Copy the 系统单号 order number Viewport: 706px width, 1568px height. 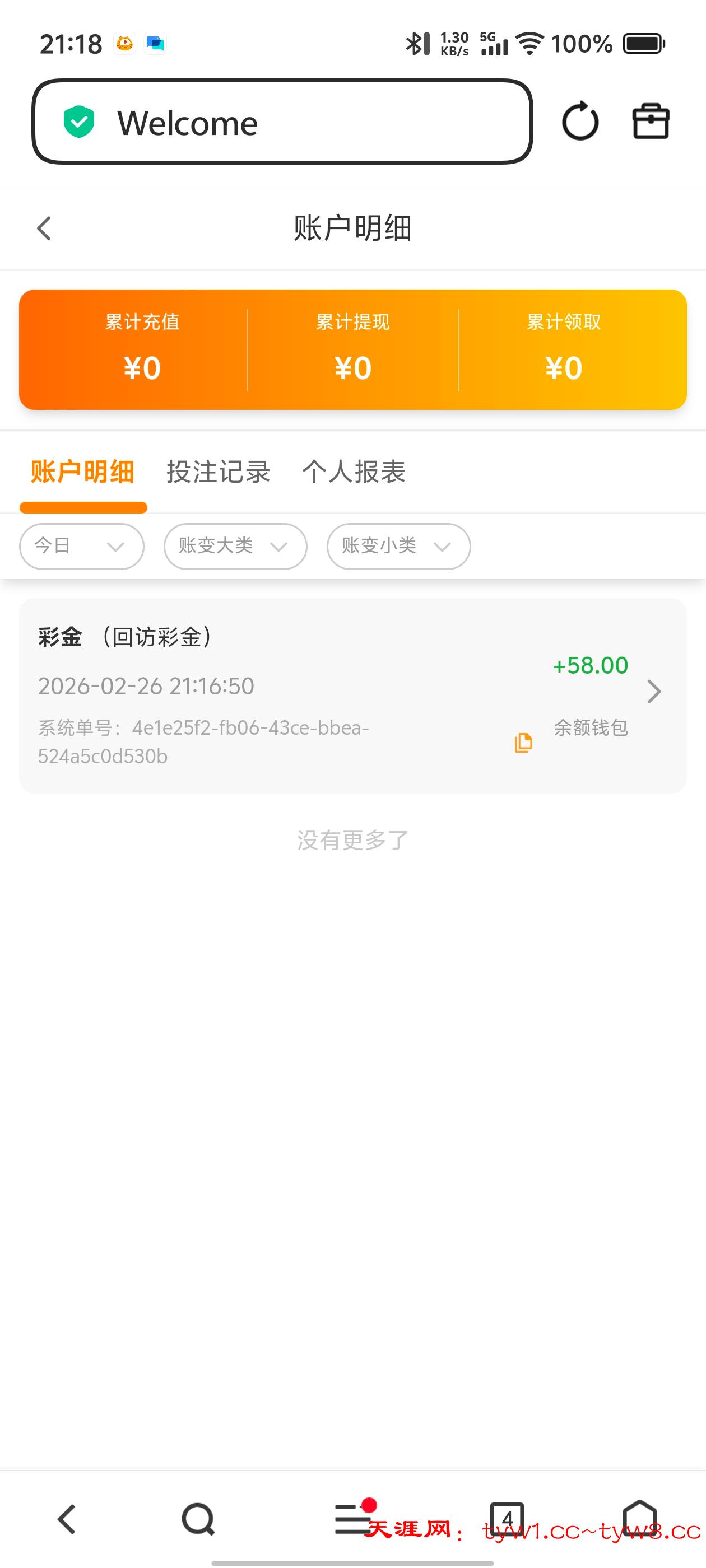[x=523, y=743]
